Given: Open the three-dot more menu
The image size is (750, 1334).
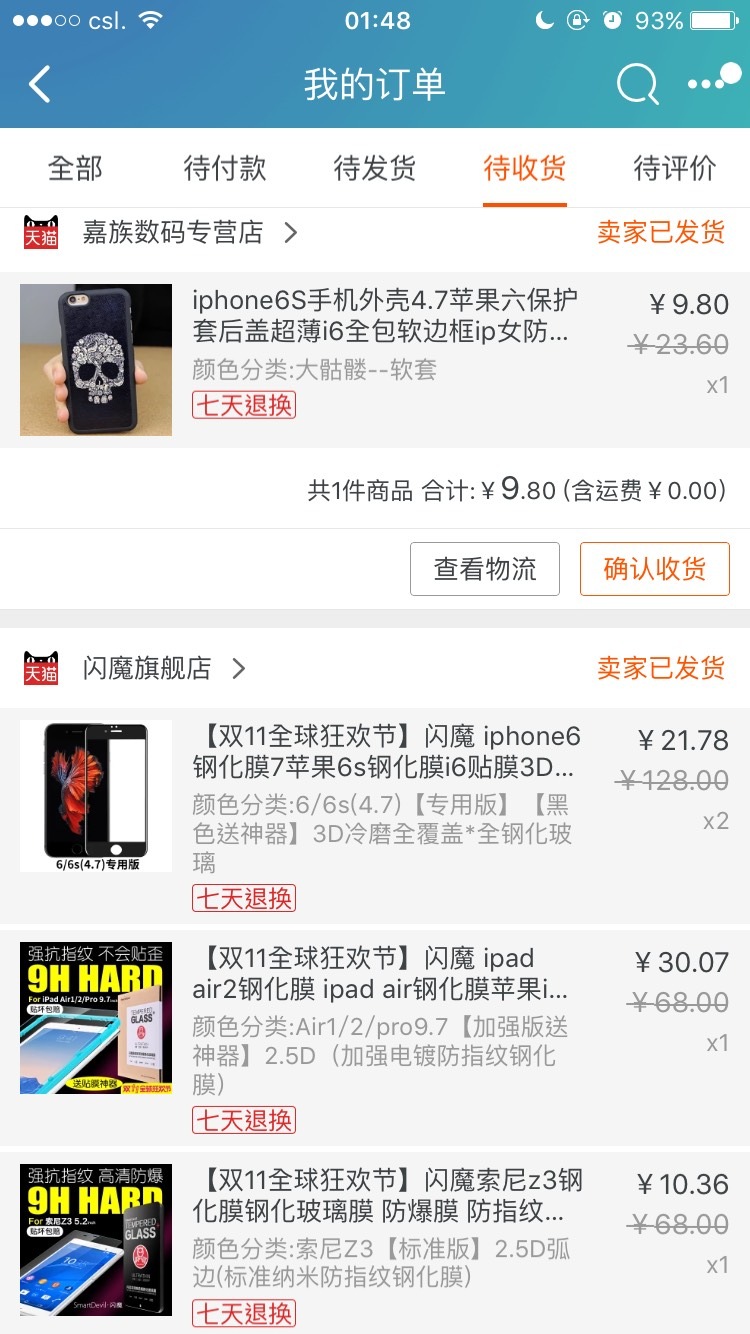Looking at the screenshot, I should tap(714, 82).
